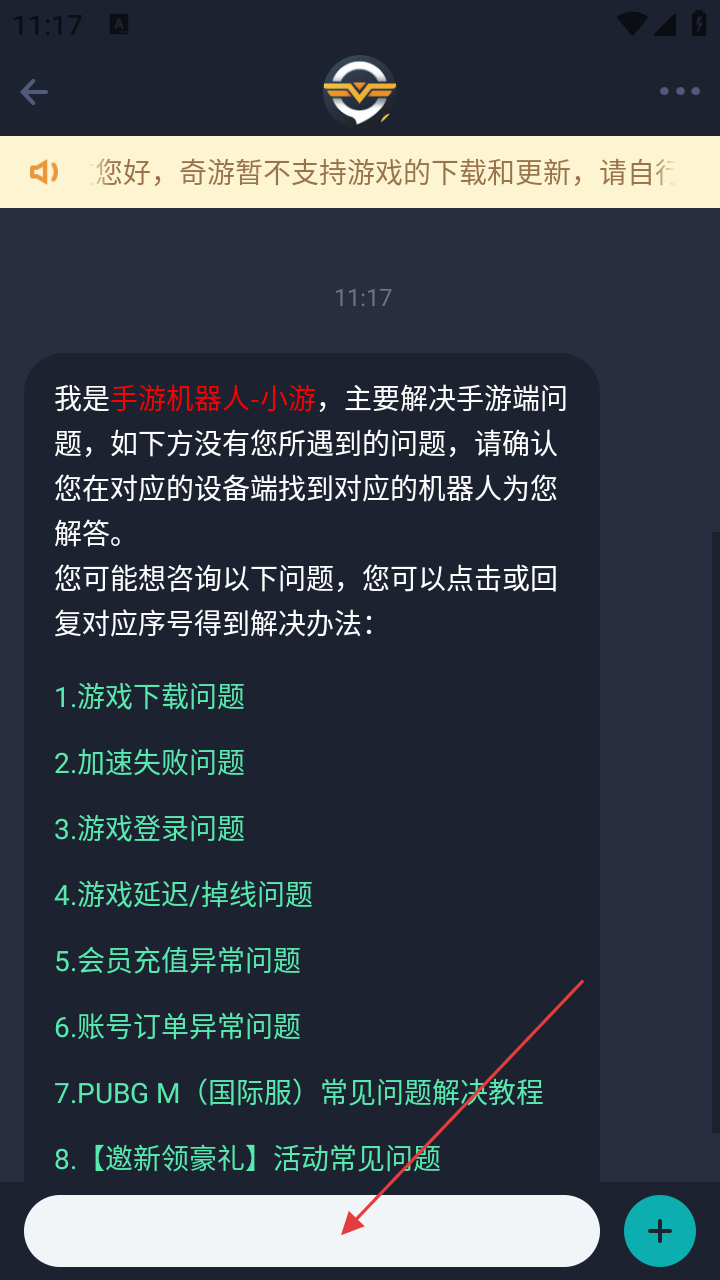
Task: Select the 3.游戏登录问题 option
Action: pyautogui.click(x=150, y=829)
